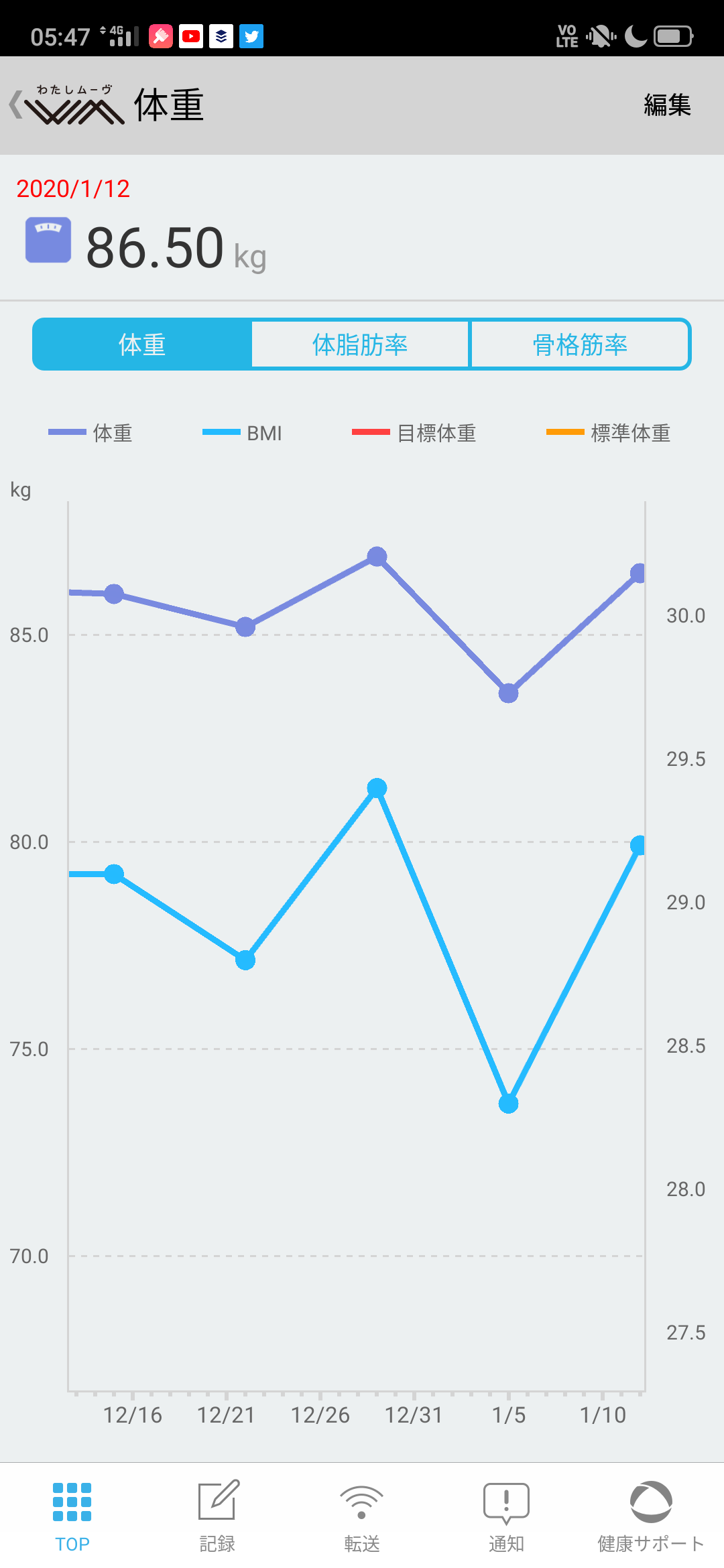The height and width of the screenshot is (1568, 724).
Task: Switch to the 骨格筋率 tab
Action: click(x=580, y=344)
